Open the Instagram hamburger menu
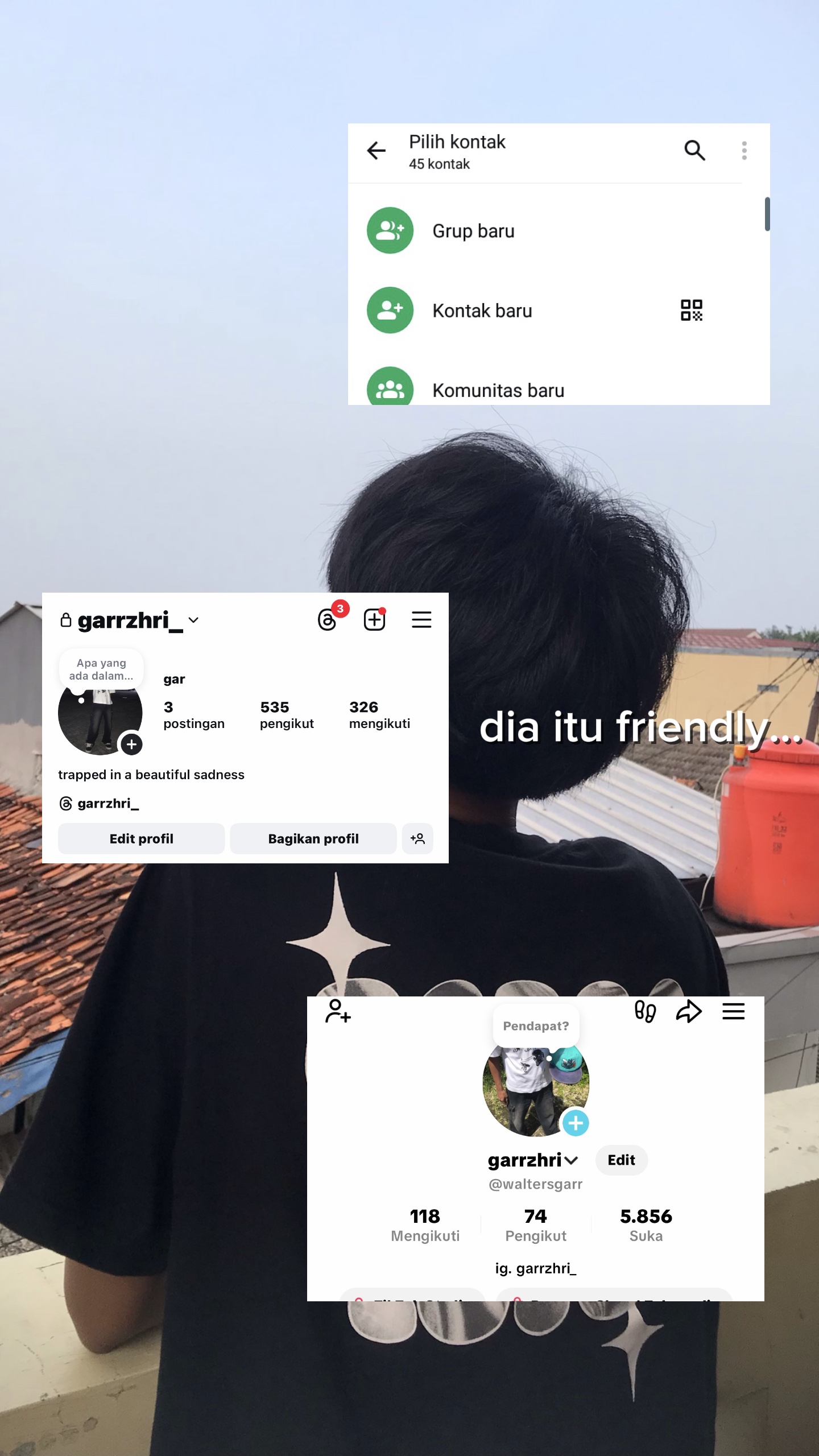This screenshot has width=819, height=1456. tap(421, 619)
